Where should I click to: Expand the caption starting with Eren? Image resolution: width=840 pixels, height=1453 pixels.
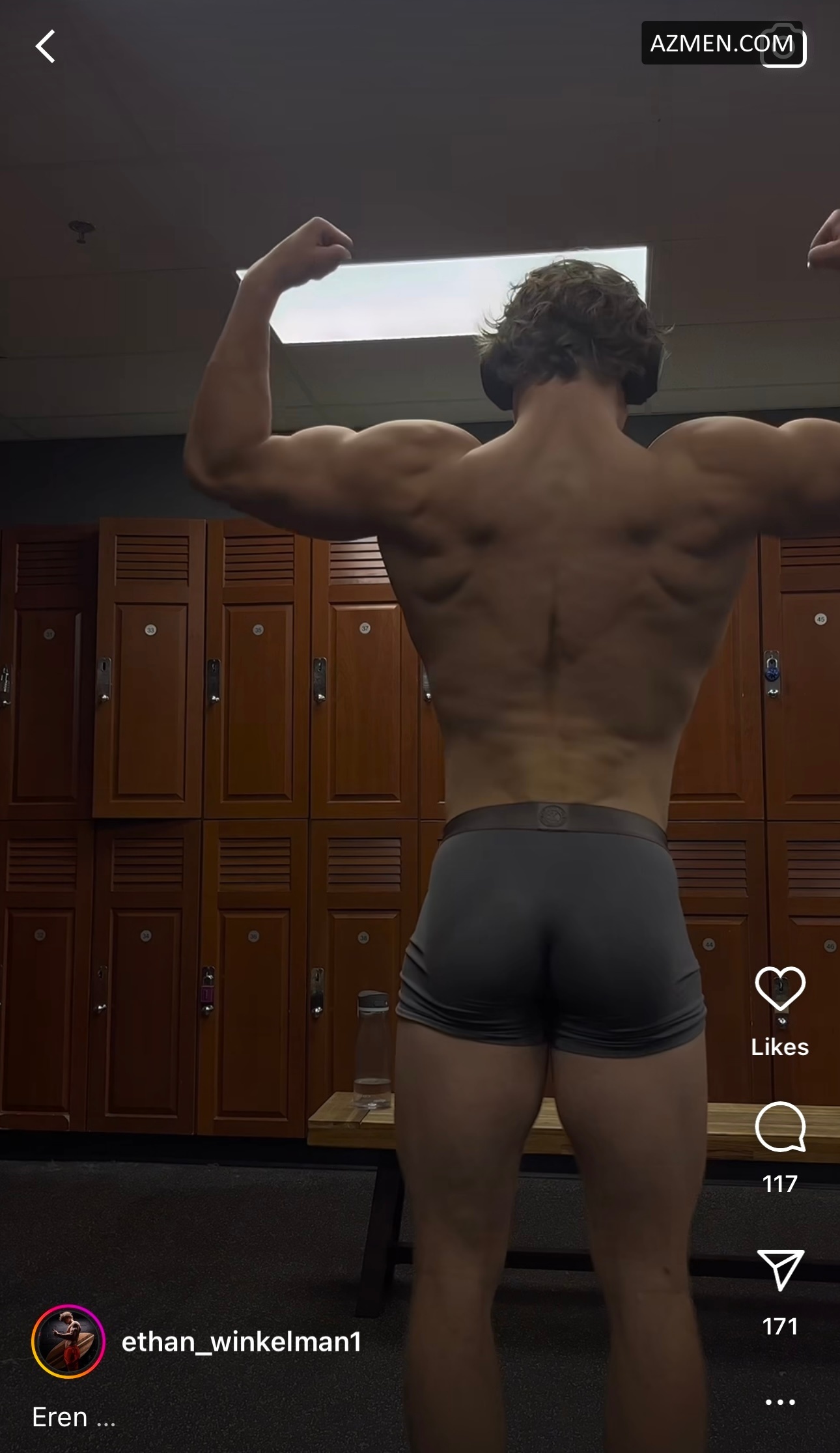[73, 1417]
